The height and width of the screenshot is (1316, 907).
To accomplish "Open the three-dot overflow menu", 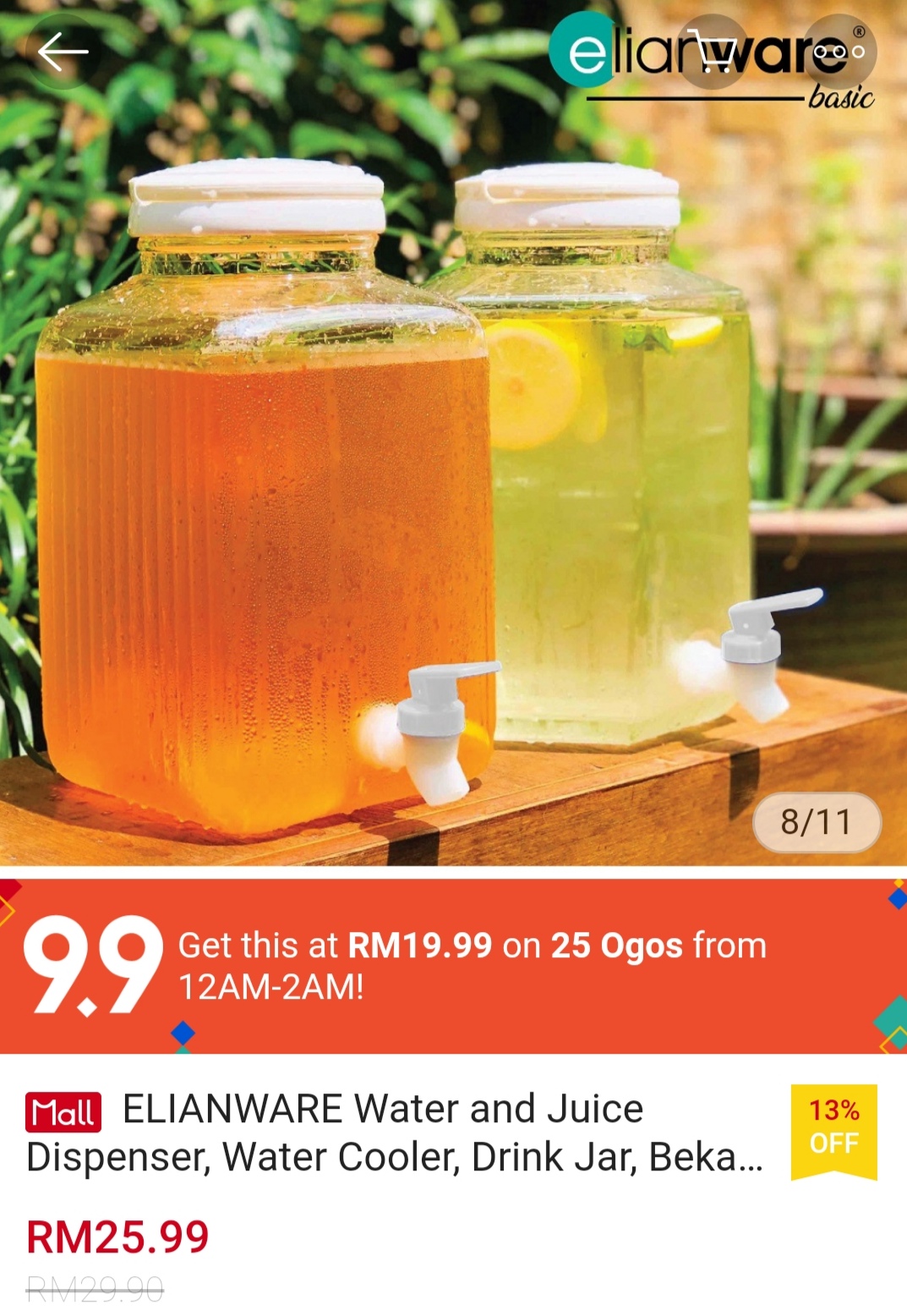I will [x=840, y=52].
